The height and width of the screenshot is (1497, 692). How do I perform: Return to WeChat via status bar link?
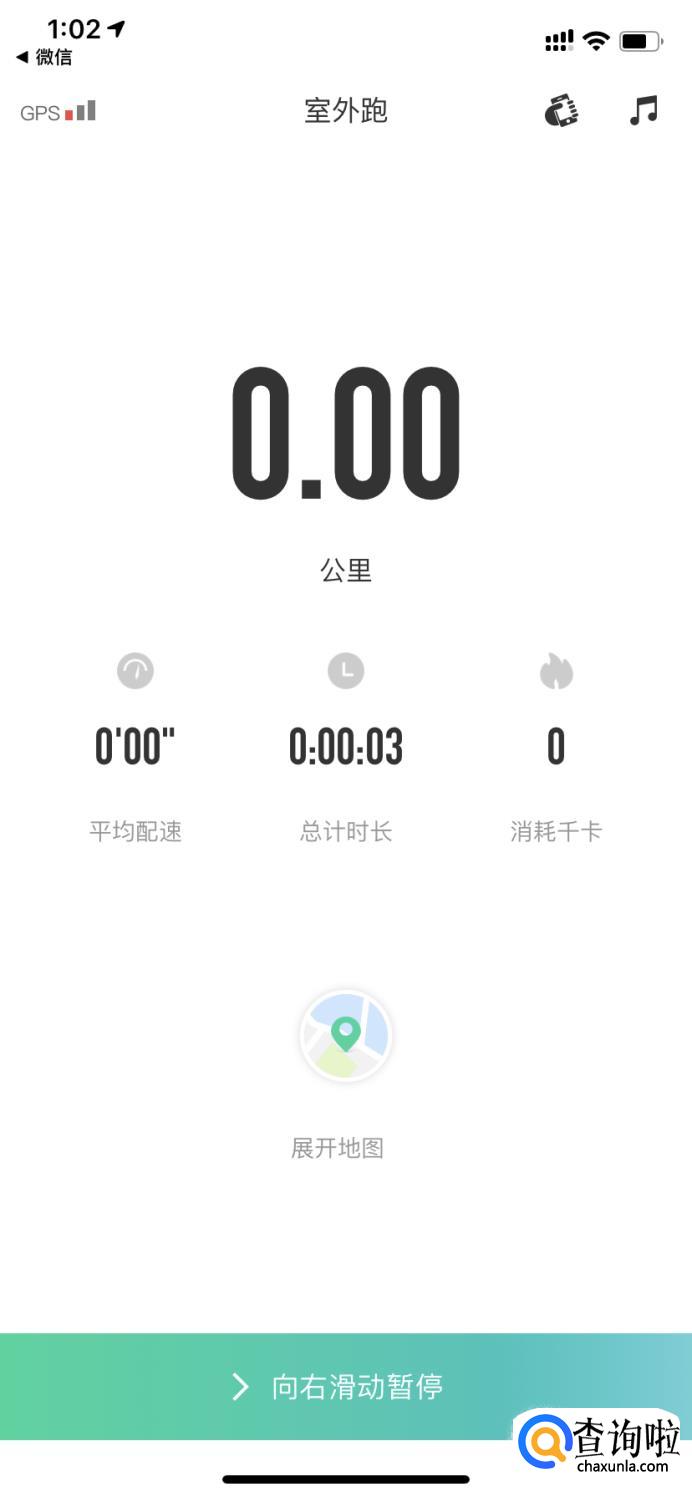click(x=45, y=58)
